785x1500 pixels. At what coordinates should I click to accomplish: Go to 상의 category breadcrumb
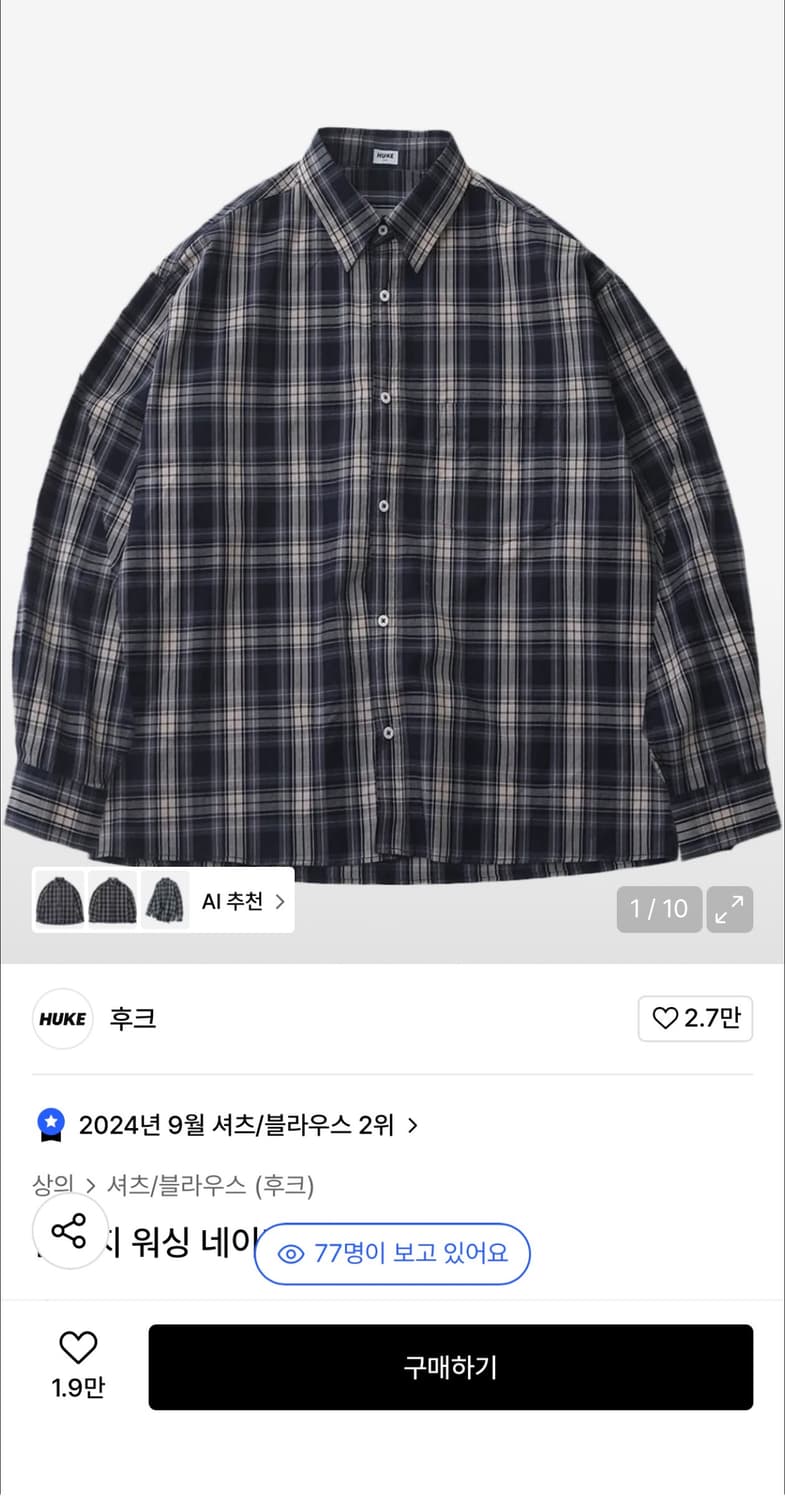pyautogui.click(x=53, y=1186)
